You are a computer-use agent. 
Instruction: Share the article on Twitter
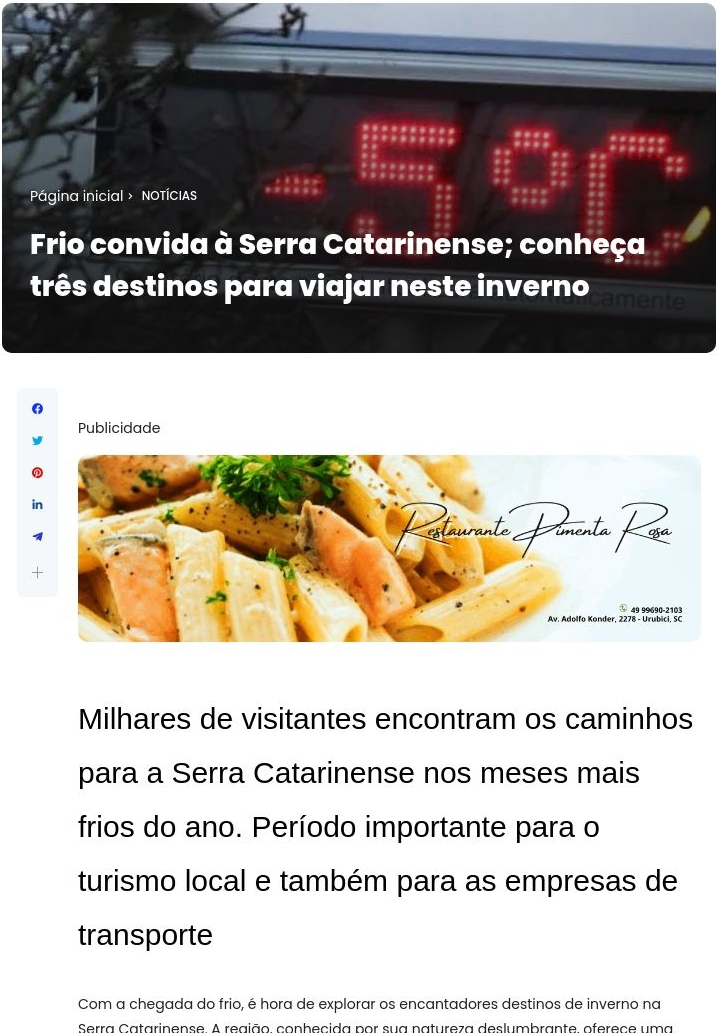tap(37, 441)
